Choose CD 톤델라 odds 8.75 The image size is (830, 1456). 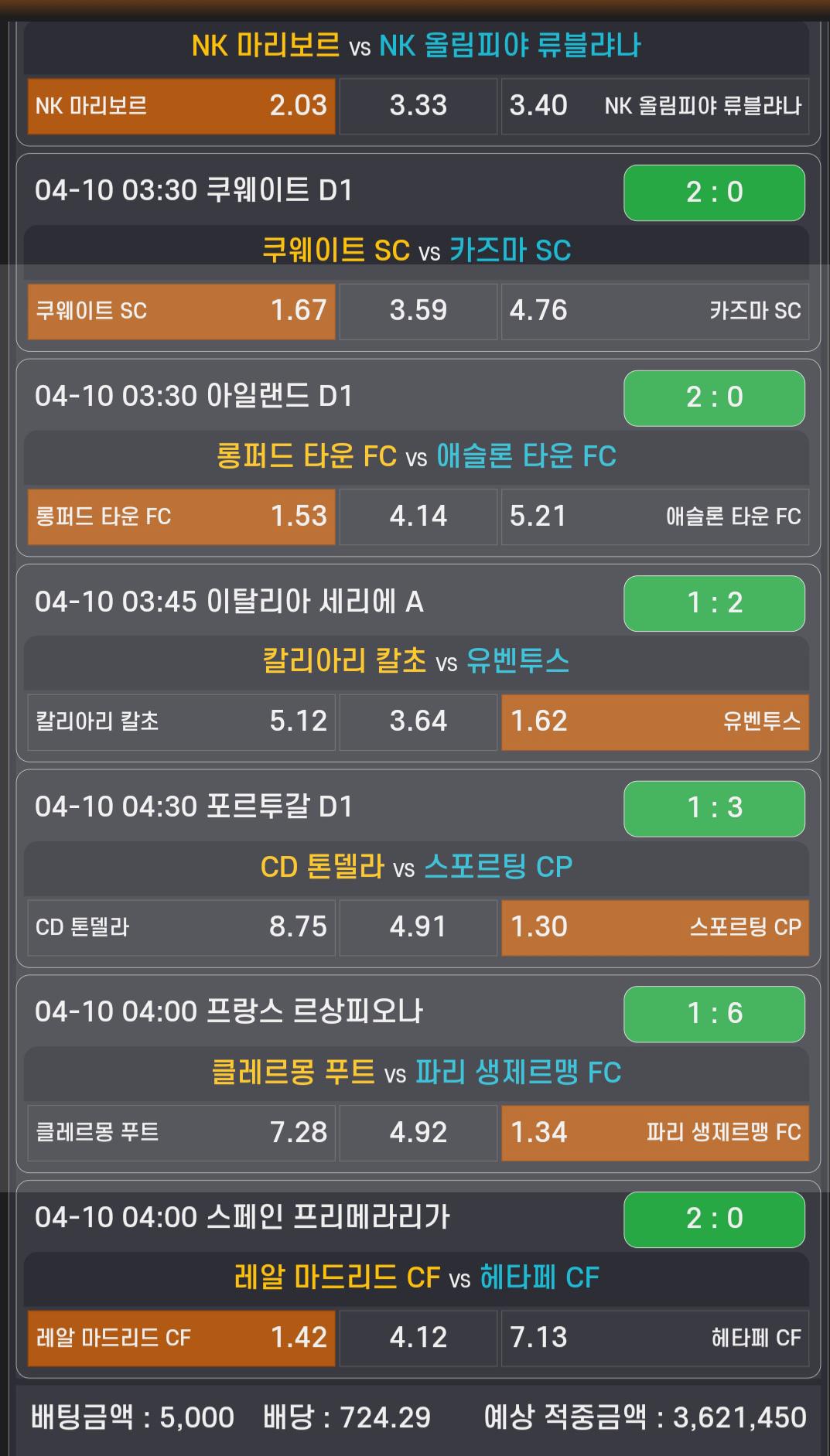pyautogui.click(x=181, y=927)
